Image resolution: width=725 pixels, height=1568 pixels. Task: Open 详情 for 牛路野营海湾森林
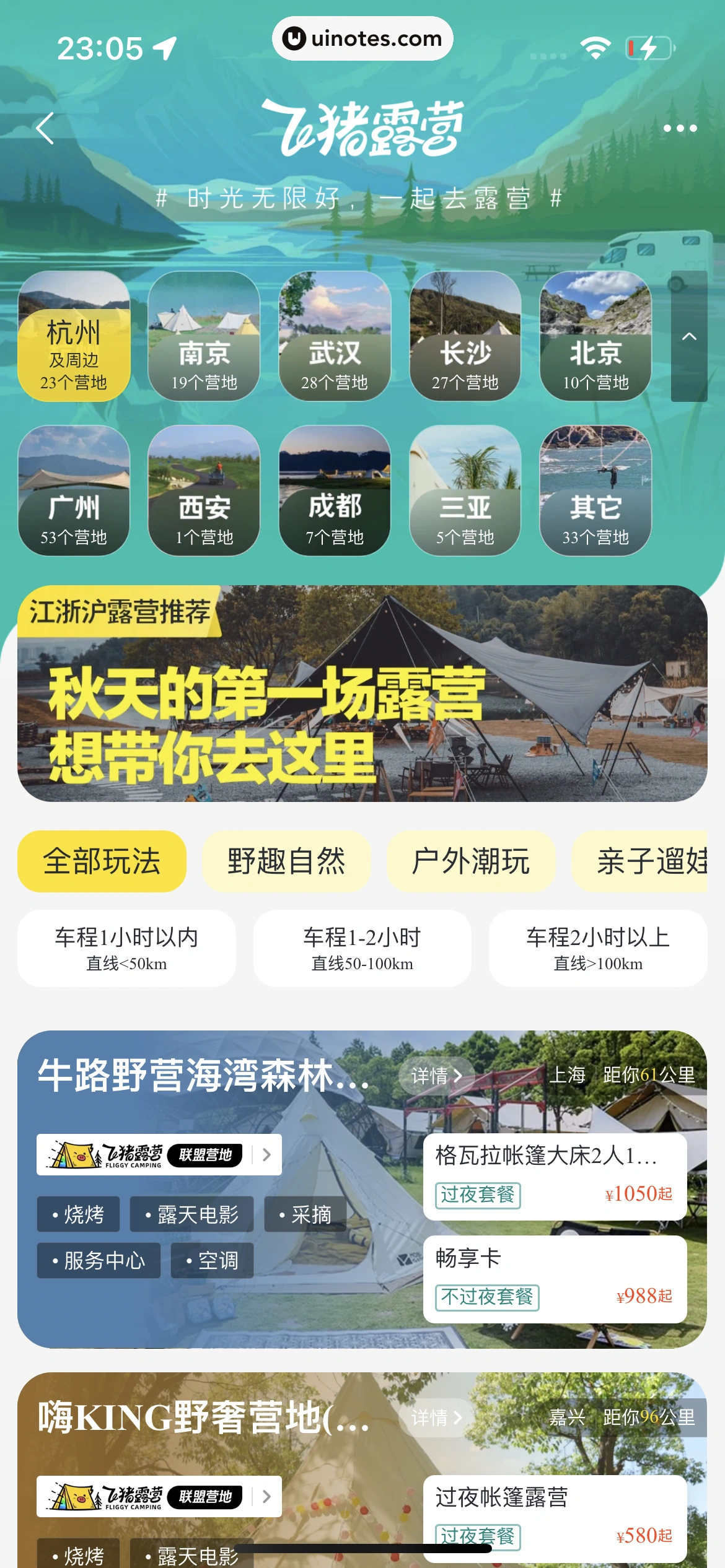tap(436, 1076)
